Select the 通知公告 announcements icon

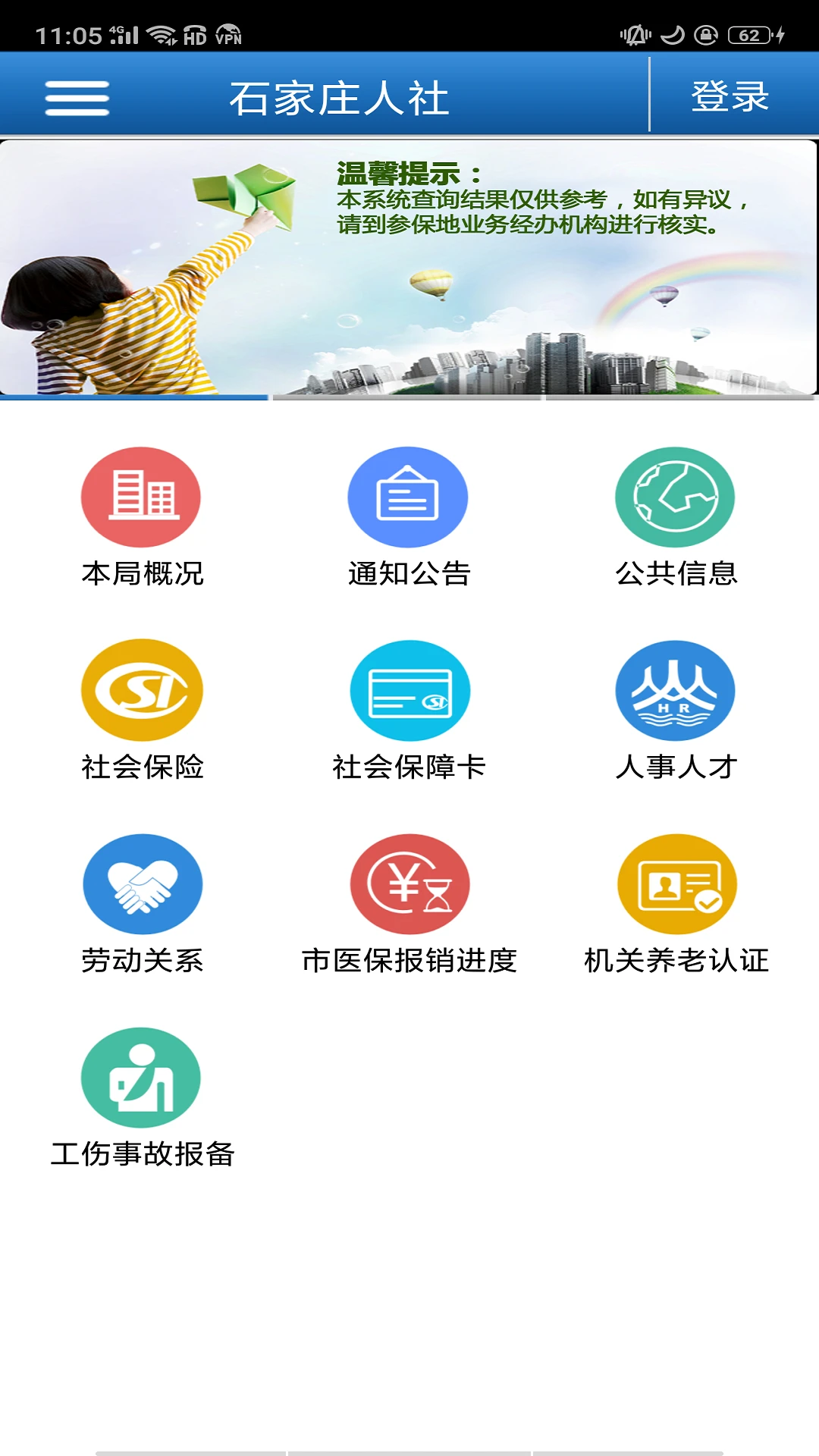[x=408, y=497]
